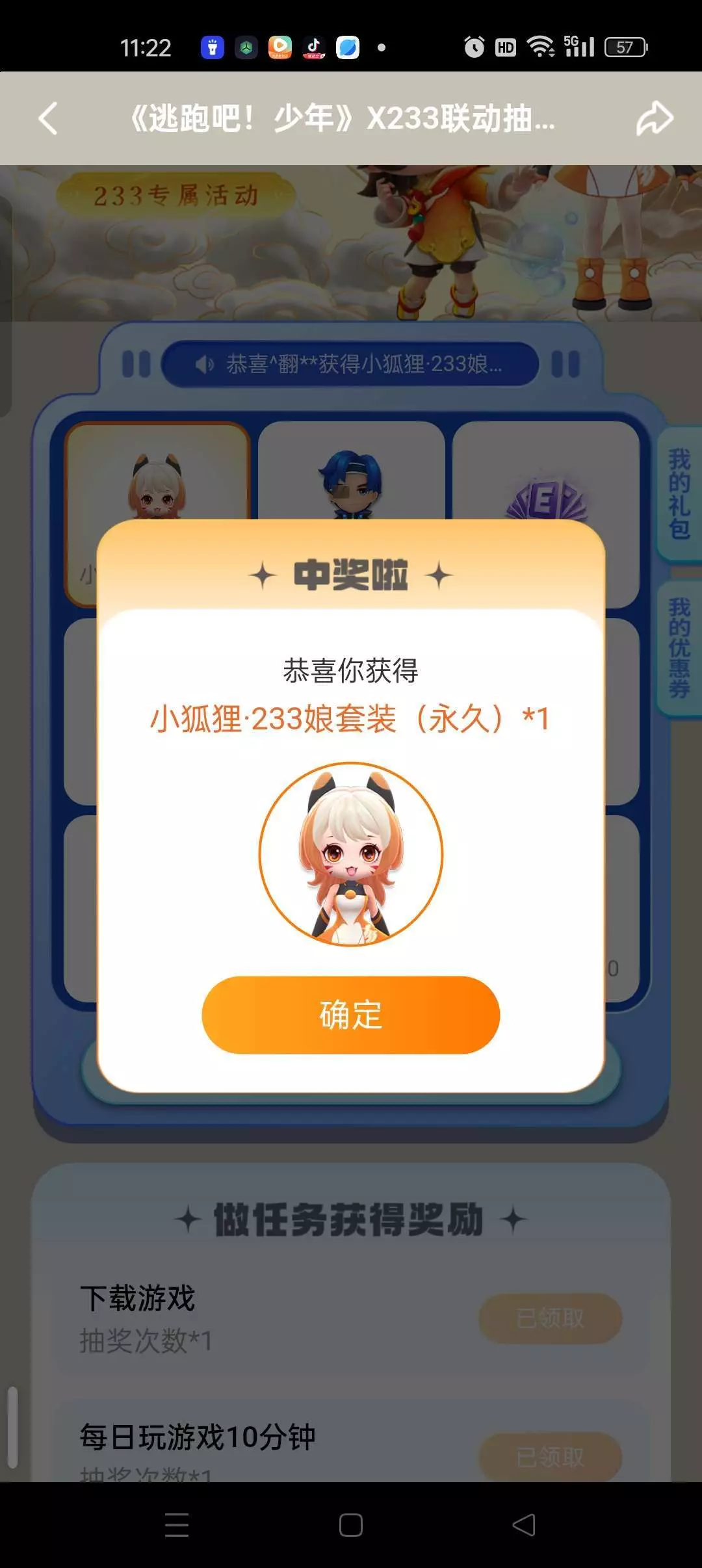Open 我的优惠券 side tab
The width and height of the screenshot is (702, 1568).
click(x=680, y=649)
